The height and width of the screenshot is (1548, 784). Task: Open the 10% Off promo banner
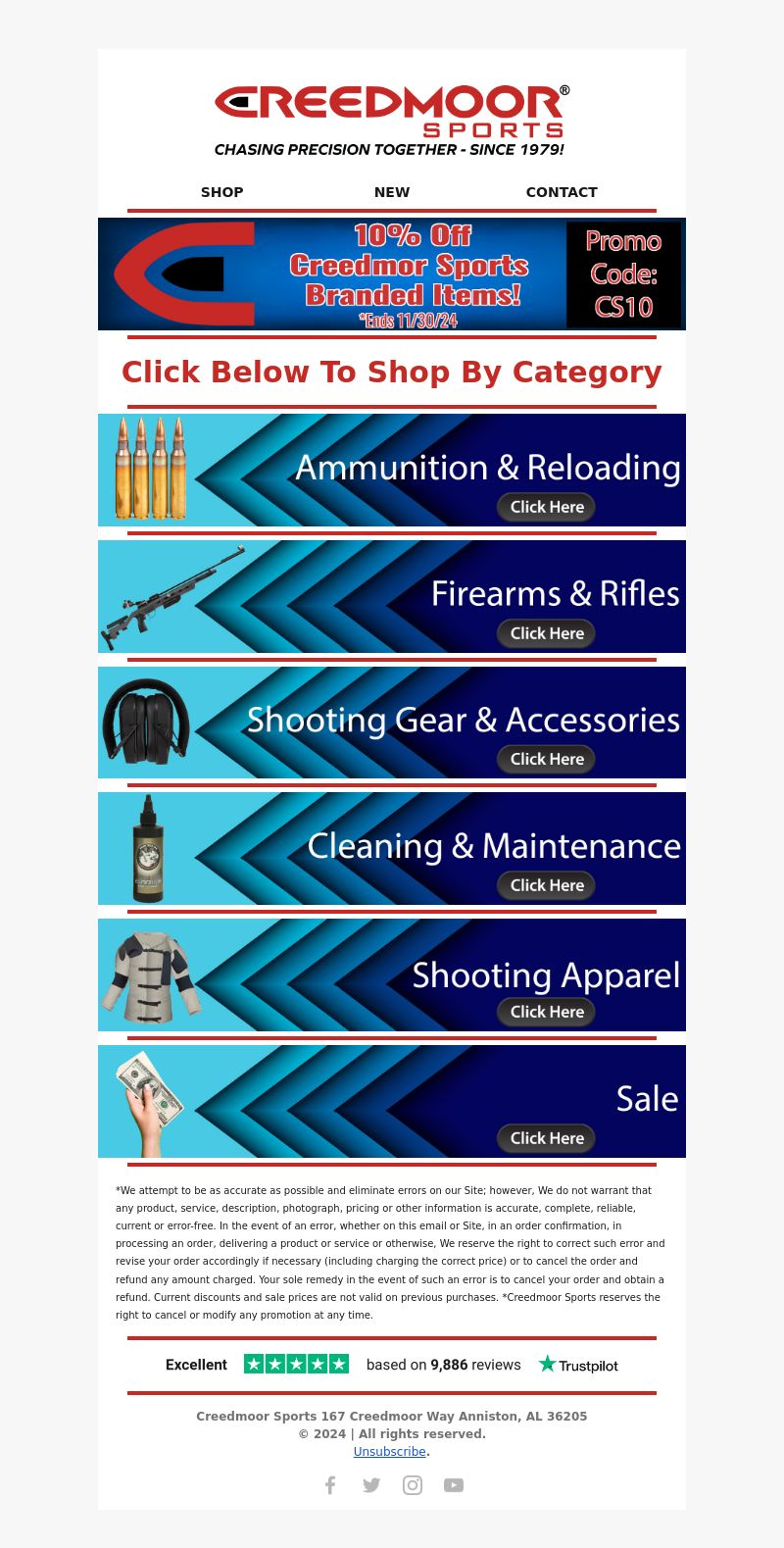coord(392,274)
